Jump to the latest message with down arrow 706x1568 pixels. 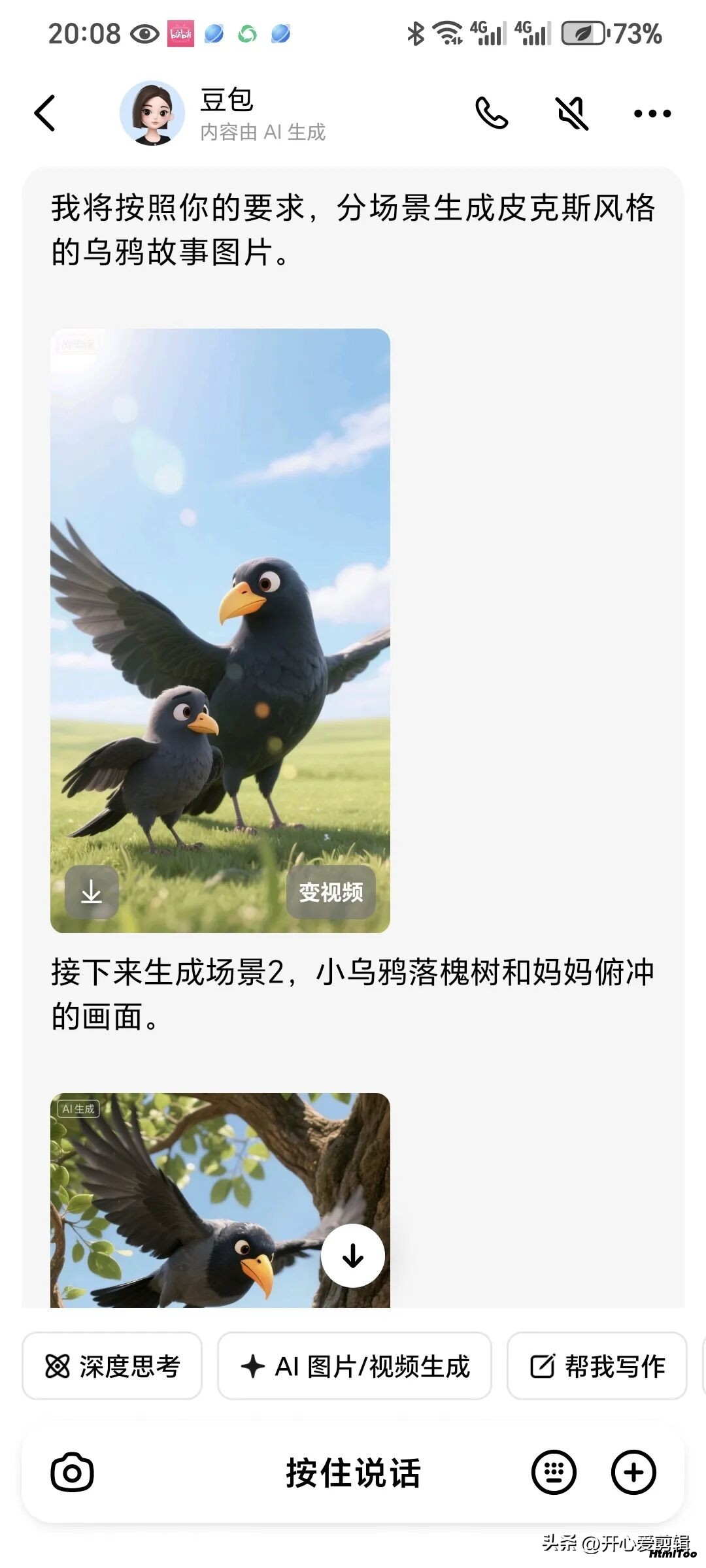[x=353, y=1255]
